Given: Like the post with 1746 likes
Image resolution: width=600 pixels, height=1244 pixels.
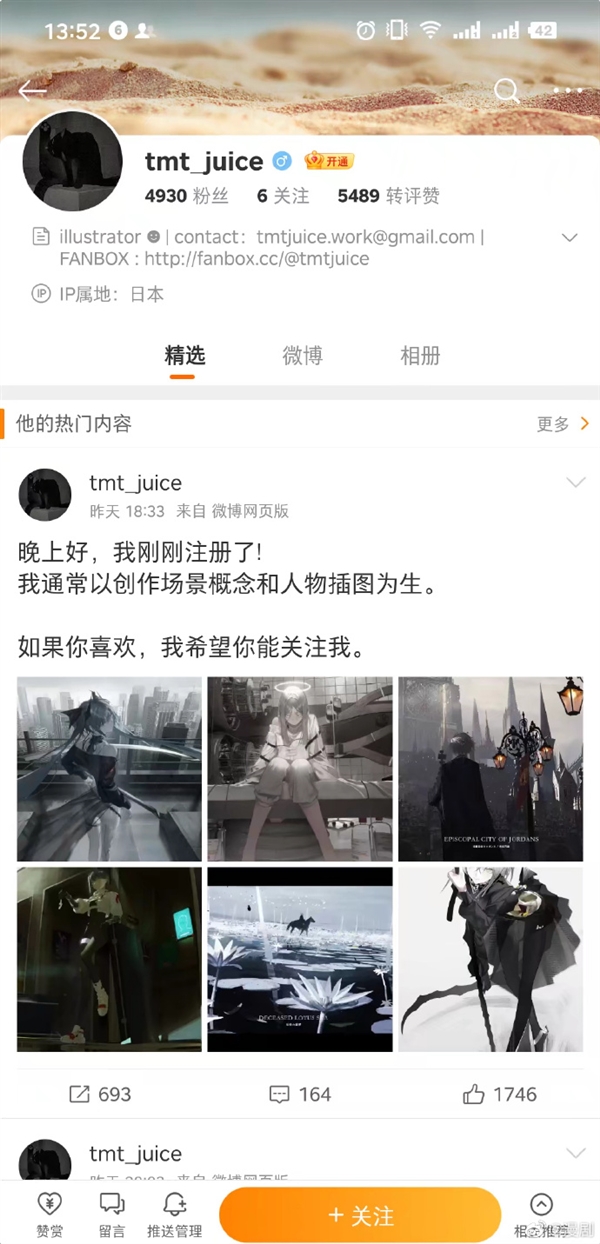Looking at the screenshot, I should point(500,1094).
